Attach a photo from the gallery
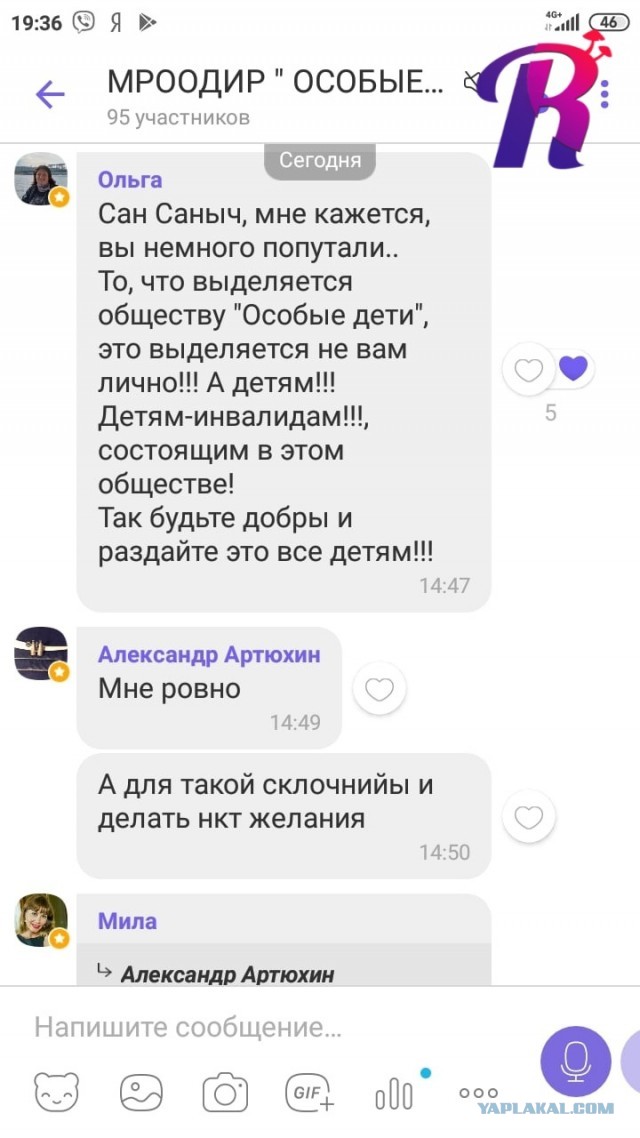Screen dimensions: 640x1138 141,1092
